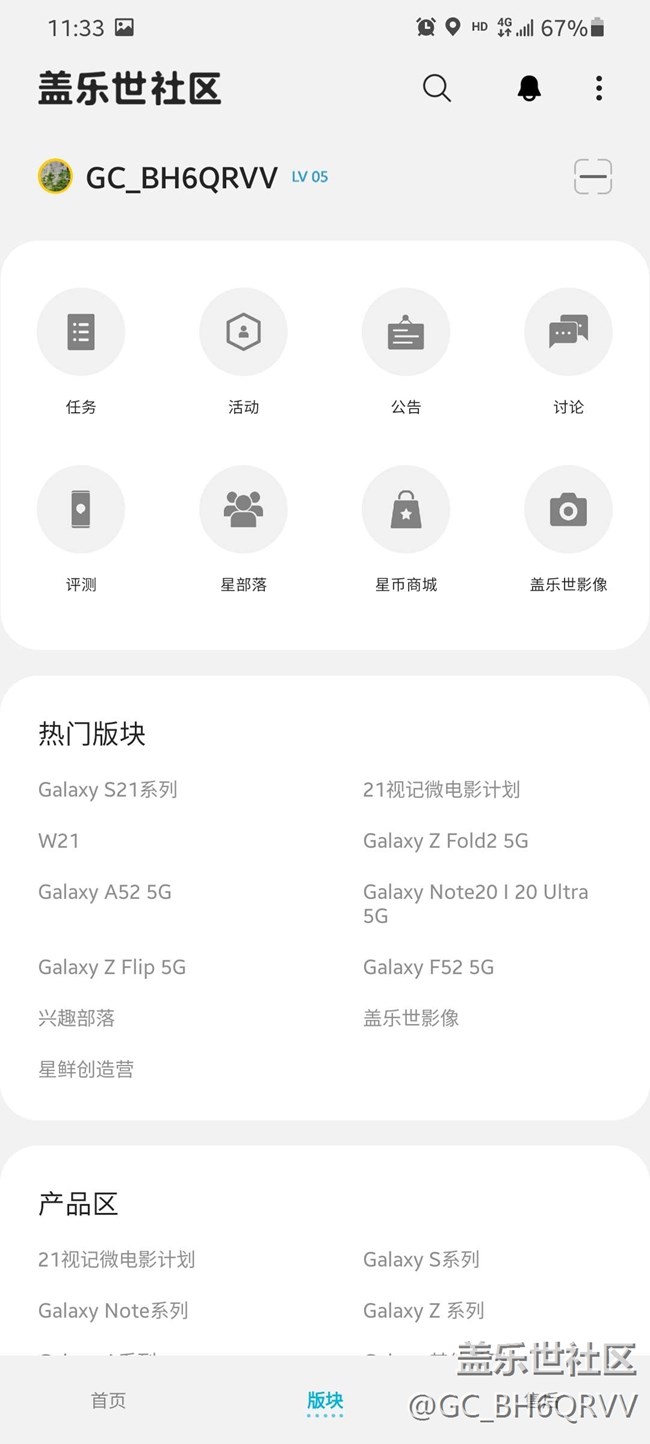The image size is (650, 1444).
Task: Open the Galaxy F52 5G board
Action: (428, 967)
